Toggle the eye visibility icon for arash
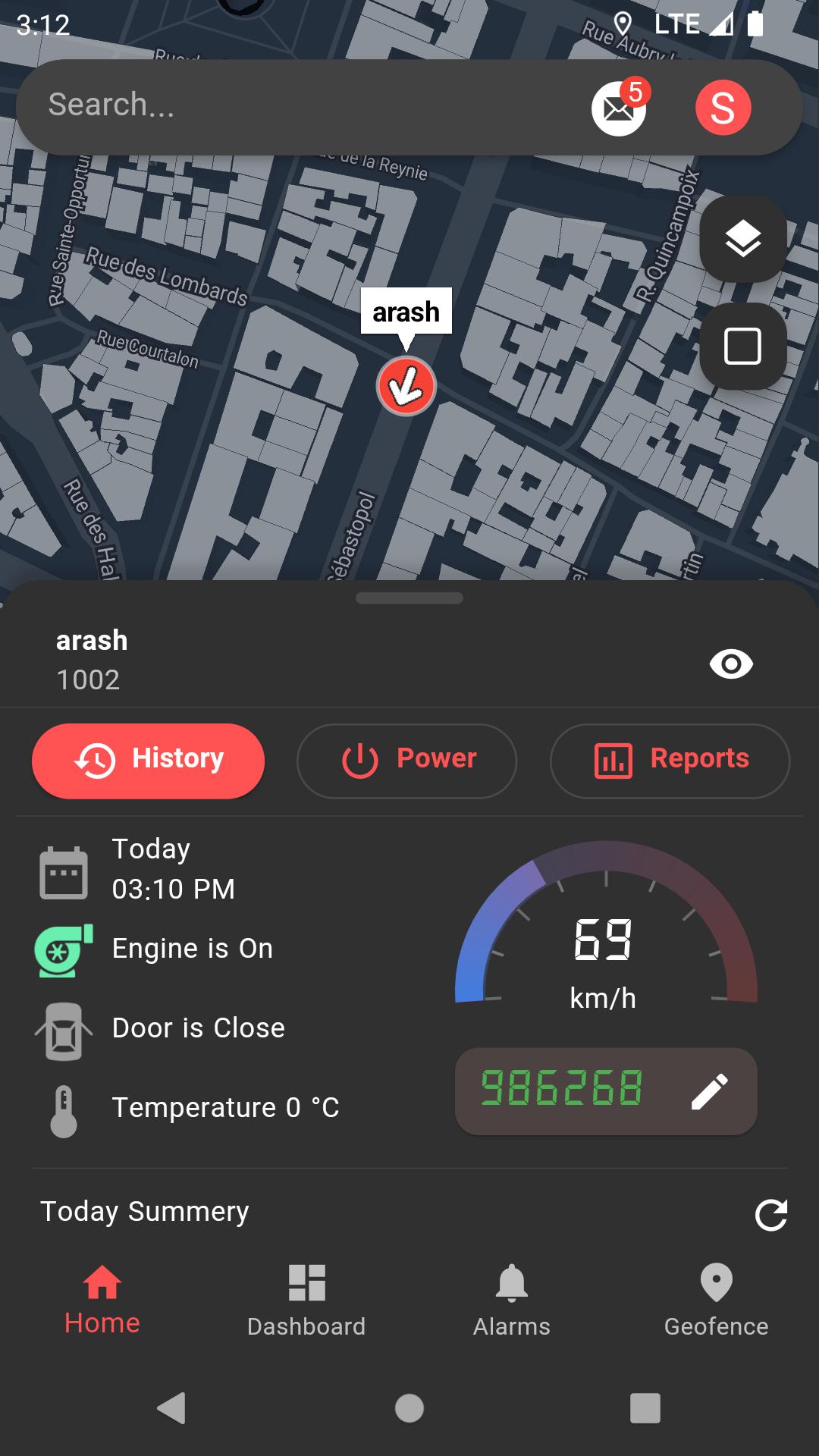 click(x=731, y=664)
